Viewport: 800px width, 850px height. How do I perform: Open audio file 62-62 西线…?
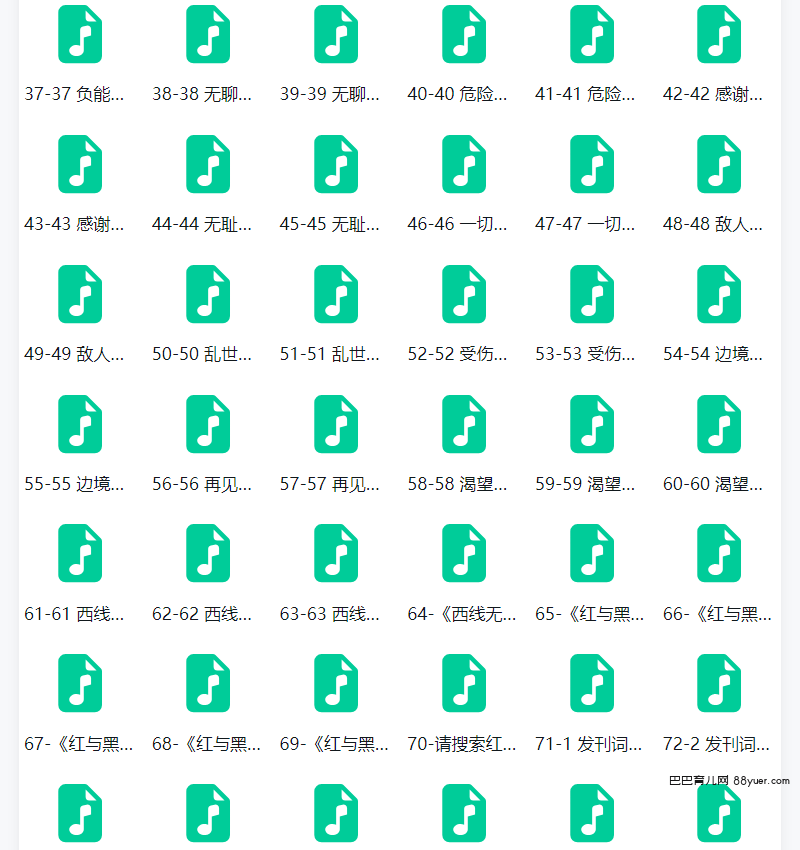pyautogui.click(x=208, y=554)
